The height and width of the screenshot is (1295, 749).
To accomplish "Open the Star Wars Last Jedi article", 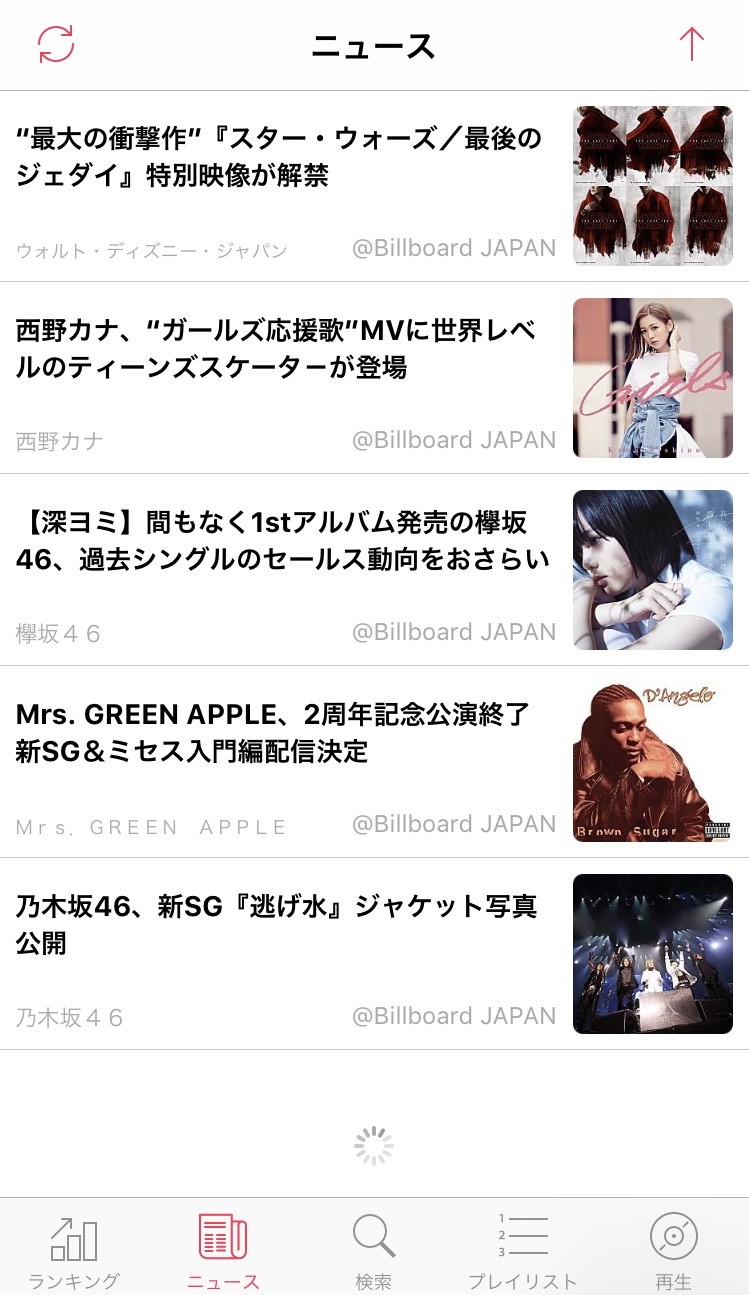I will tap(280, 158).
